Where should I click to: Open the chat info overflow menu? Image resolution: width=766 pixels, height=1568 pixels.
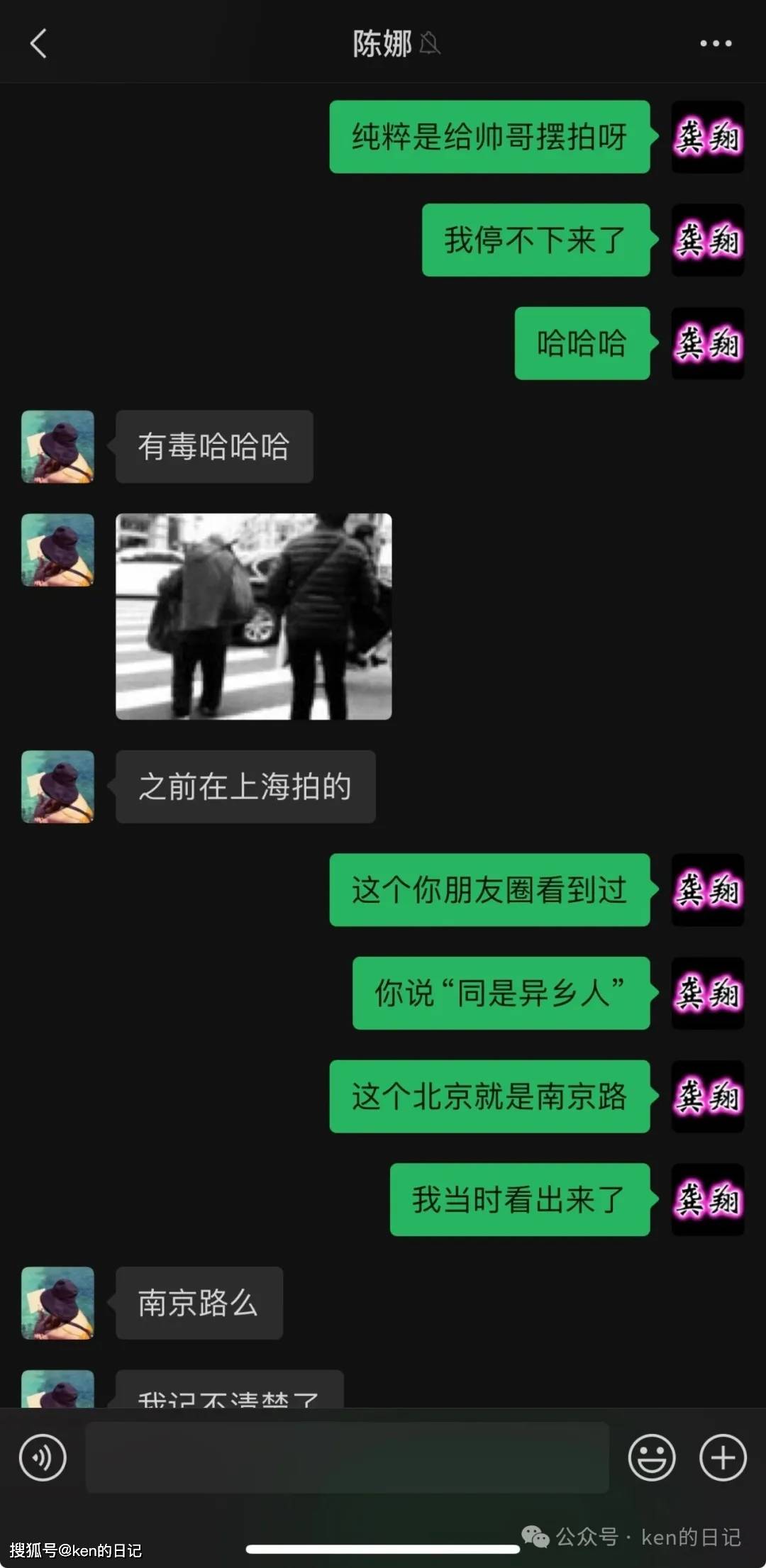(x=715, y=44)
